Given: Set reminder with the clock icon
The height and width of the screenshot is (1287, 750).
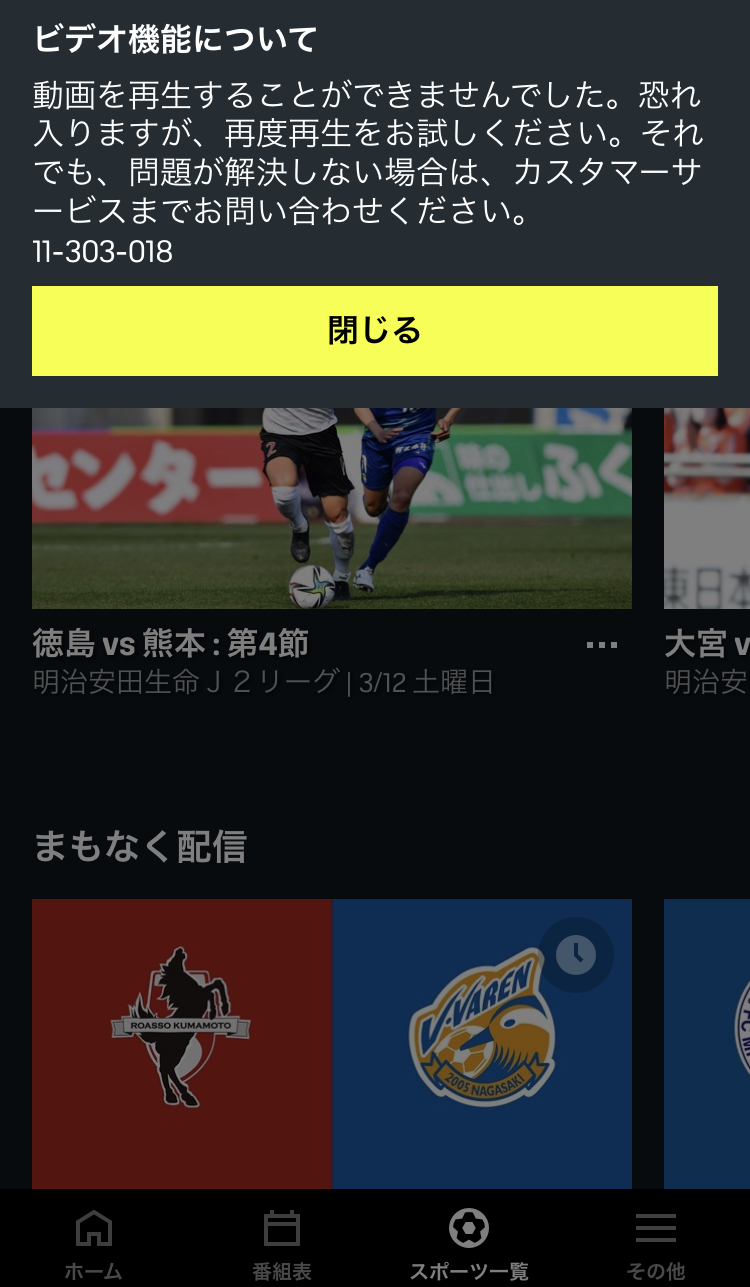Looking at the screenshot, I should pyautogui.click(x=576, y=955).
